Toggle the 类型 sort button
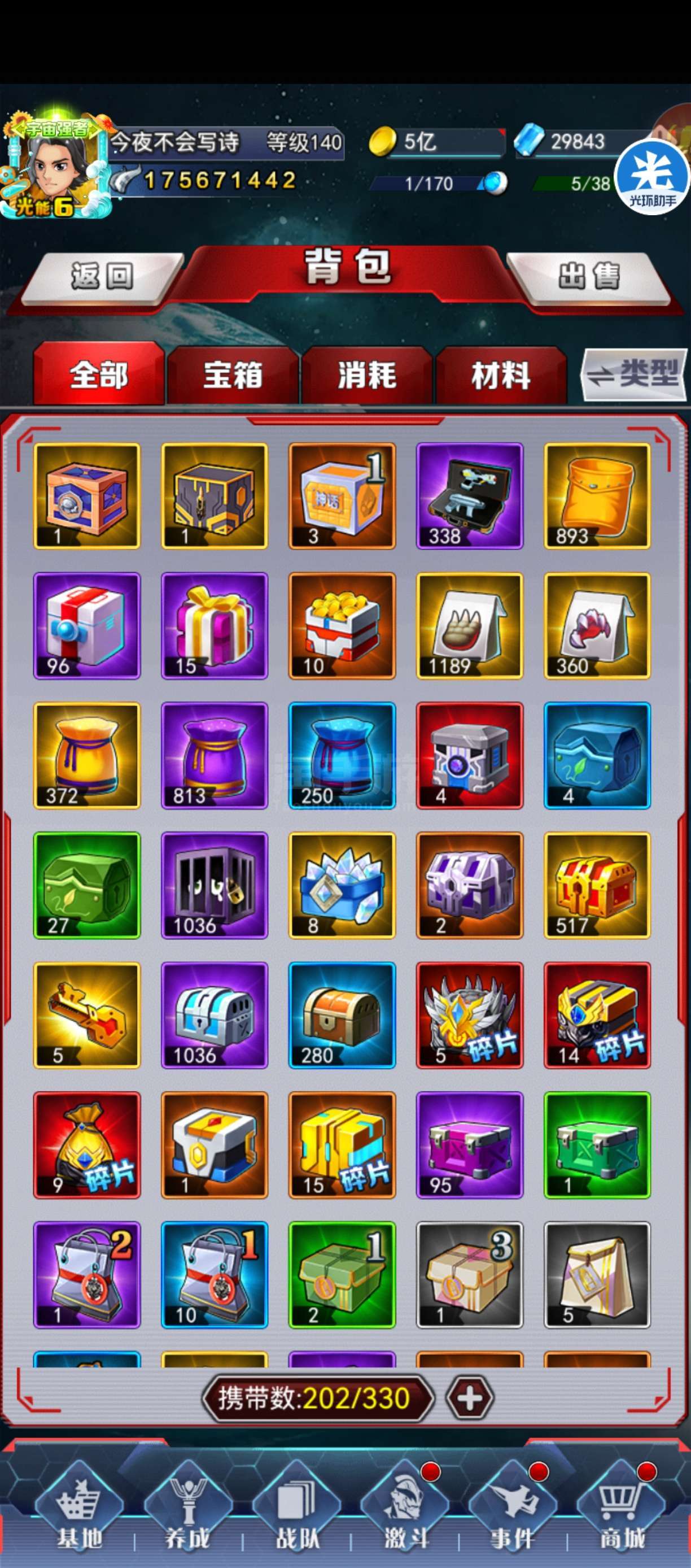The width and height of the screenshot is (691, 1568). coord(633,374)
